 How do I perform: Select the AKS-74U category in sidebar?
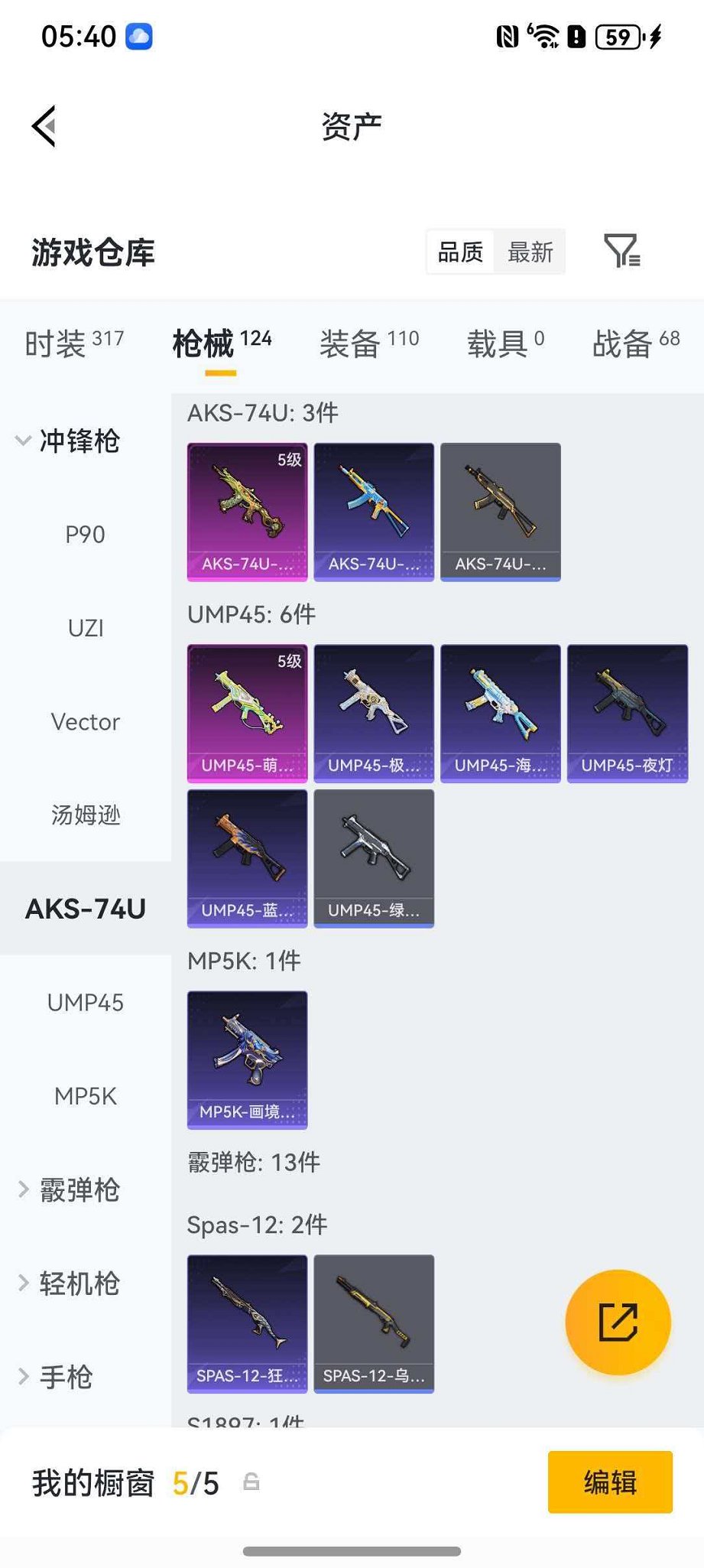pyautogui.click(x=84, y=909)
